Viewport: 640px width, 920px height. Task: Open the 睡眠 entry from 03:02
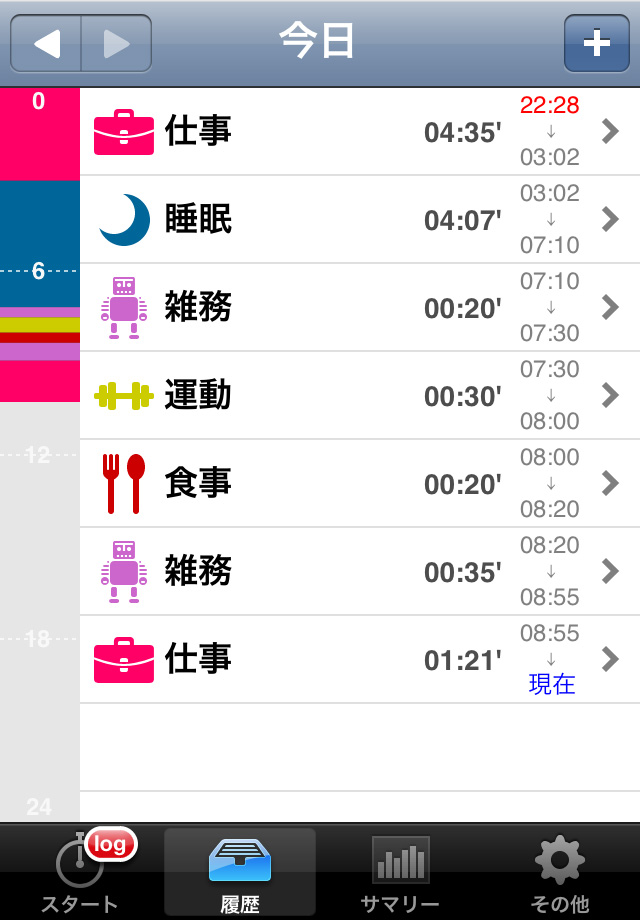360,220
